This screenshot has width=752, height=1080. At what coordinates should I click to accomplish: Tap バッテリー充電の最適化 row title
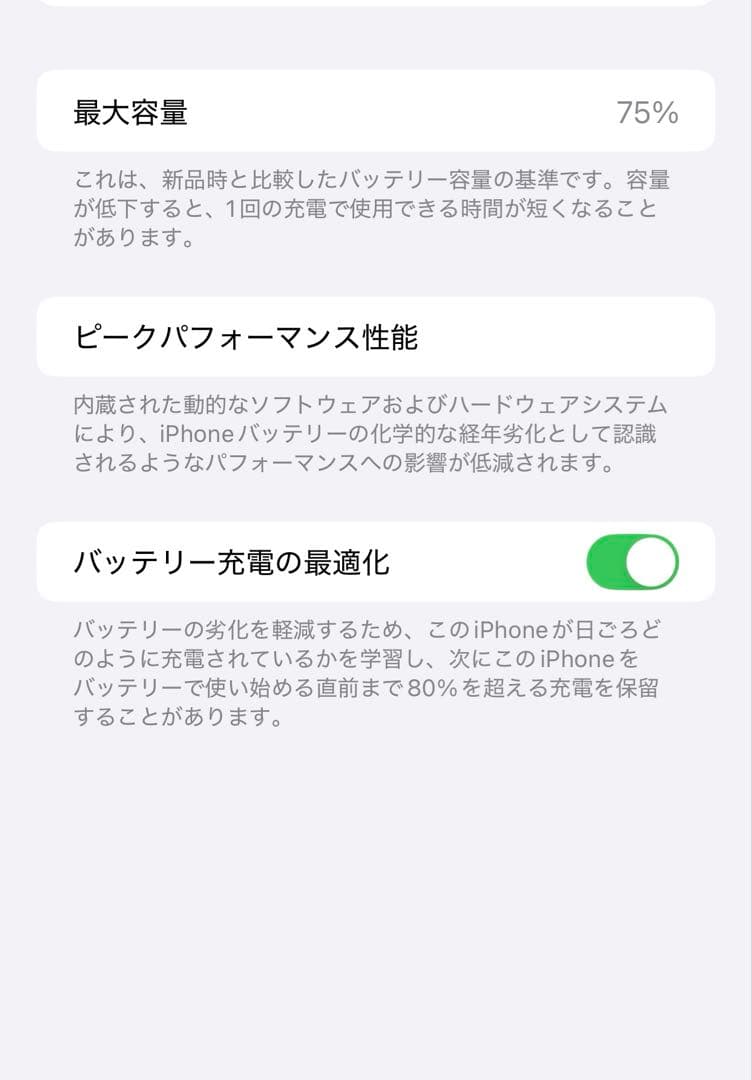219,562
